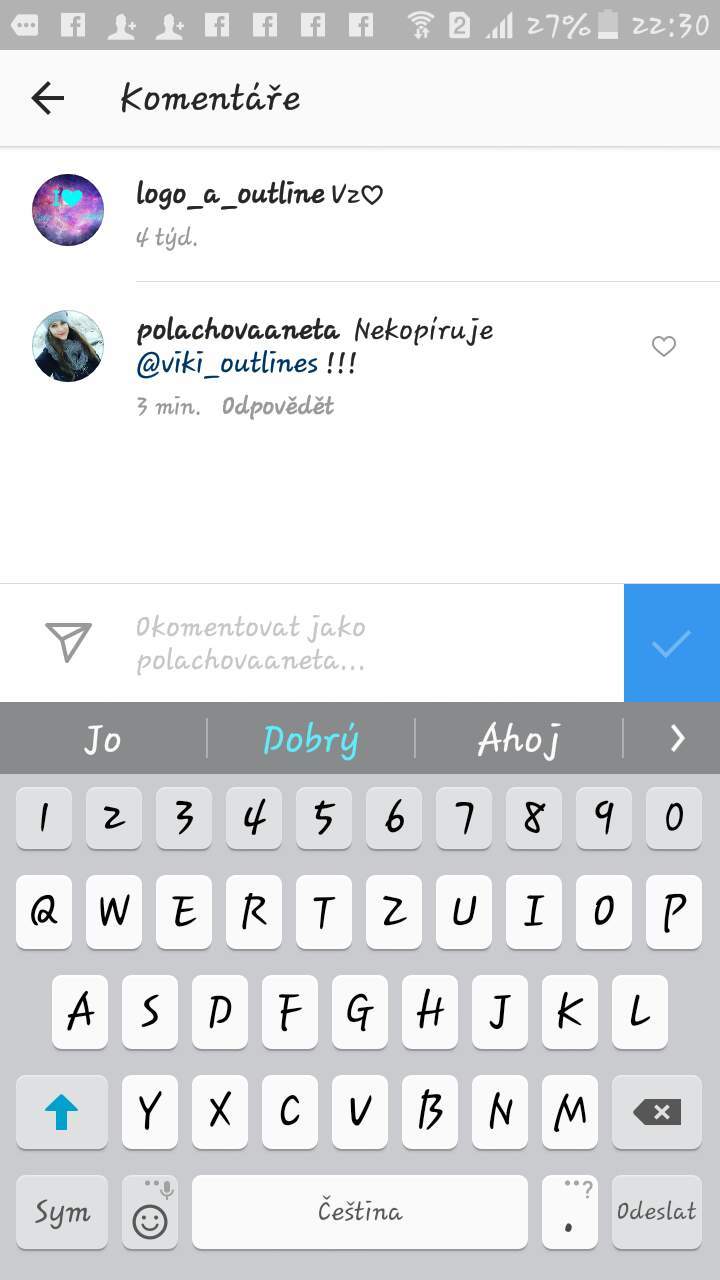This screenshot has width=720, height=1280.
Task: Toggle the shift arrow key
Action: (62, 1112)
